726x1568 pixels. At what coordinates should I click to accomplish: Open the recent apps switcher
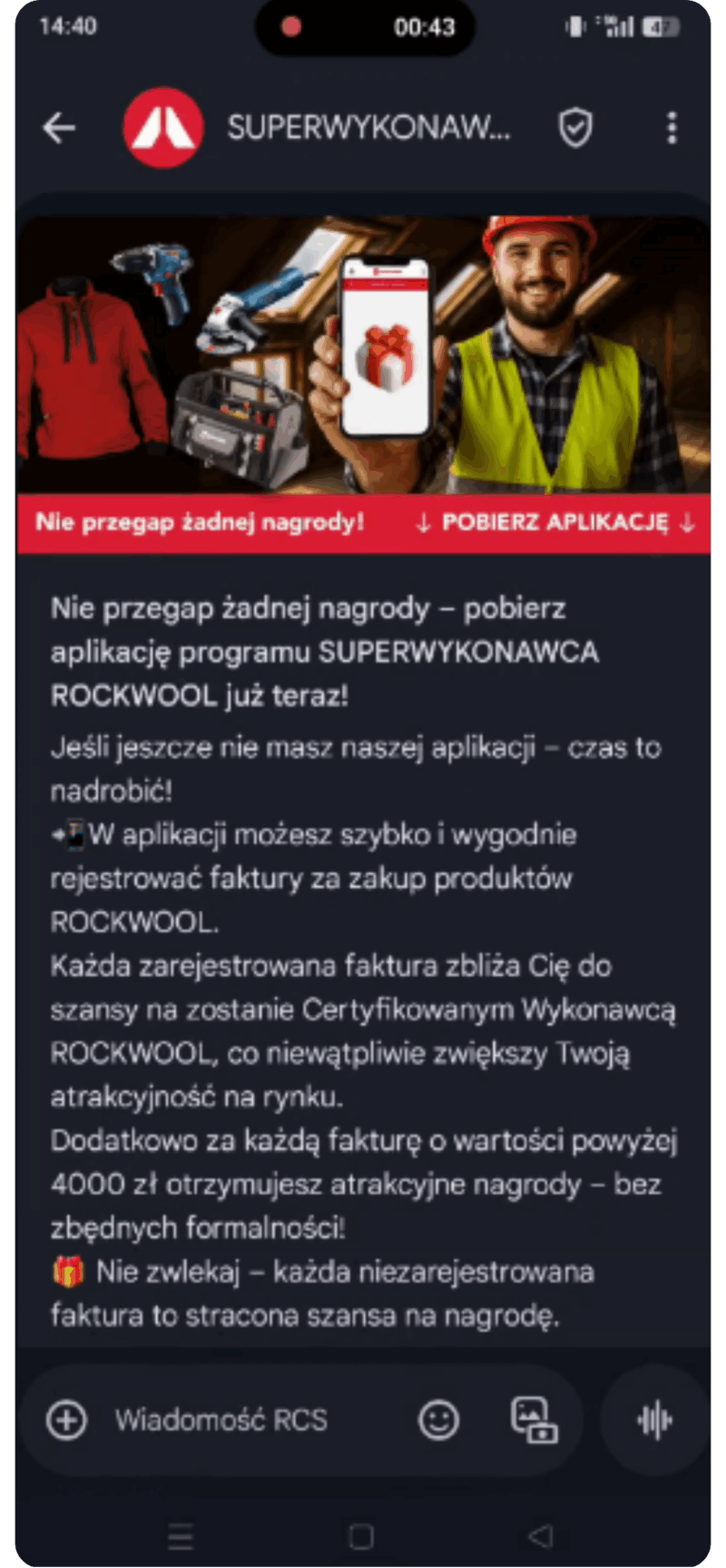[x=181, y=1536]
